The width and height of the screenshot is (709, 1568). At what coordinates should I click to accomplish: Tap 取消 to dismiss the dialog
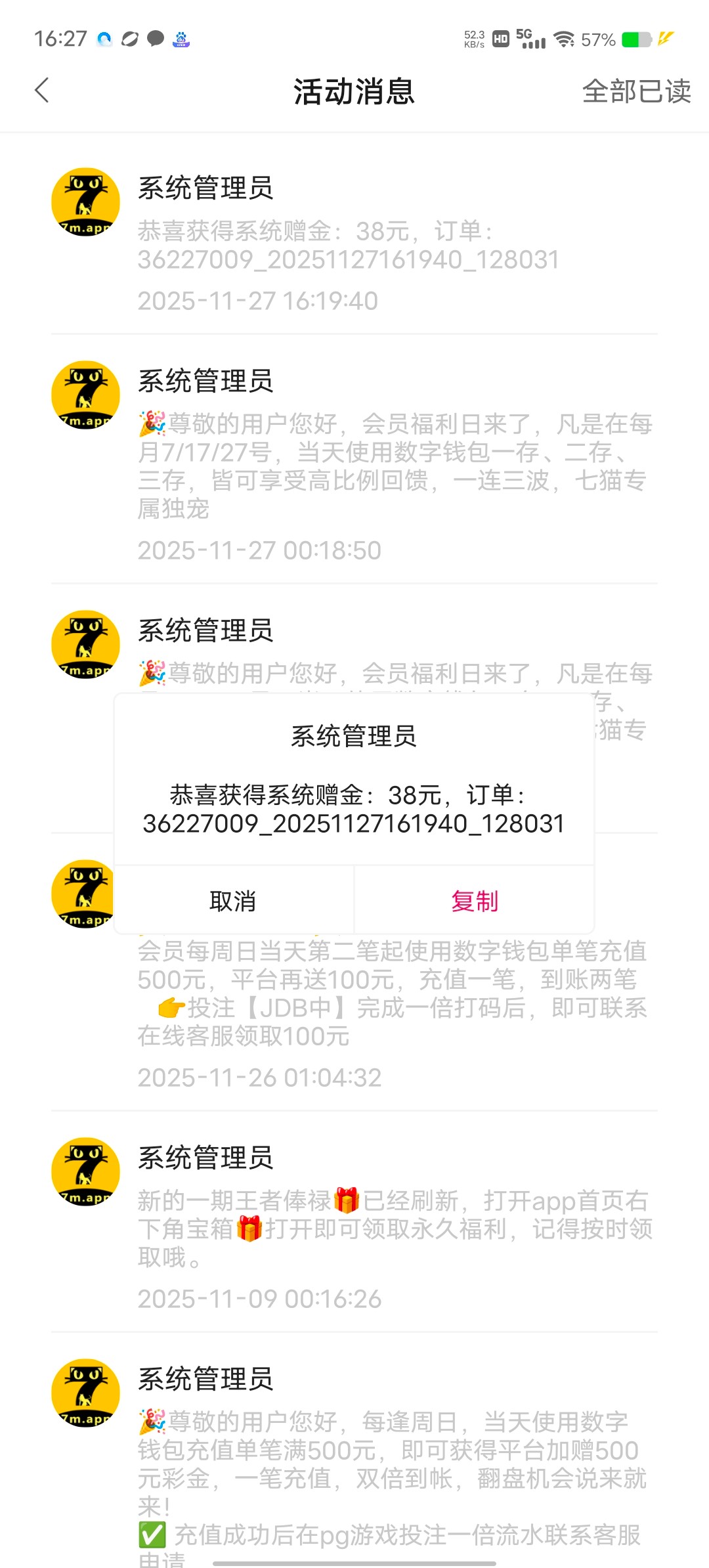click(233, 901)
